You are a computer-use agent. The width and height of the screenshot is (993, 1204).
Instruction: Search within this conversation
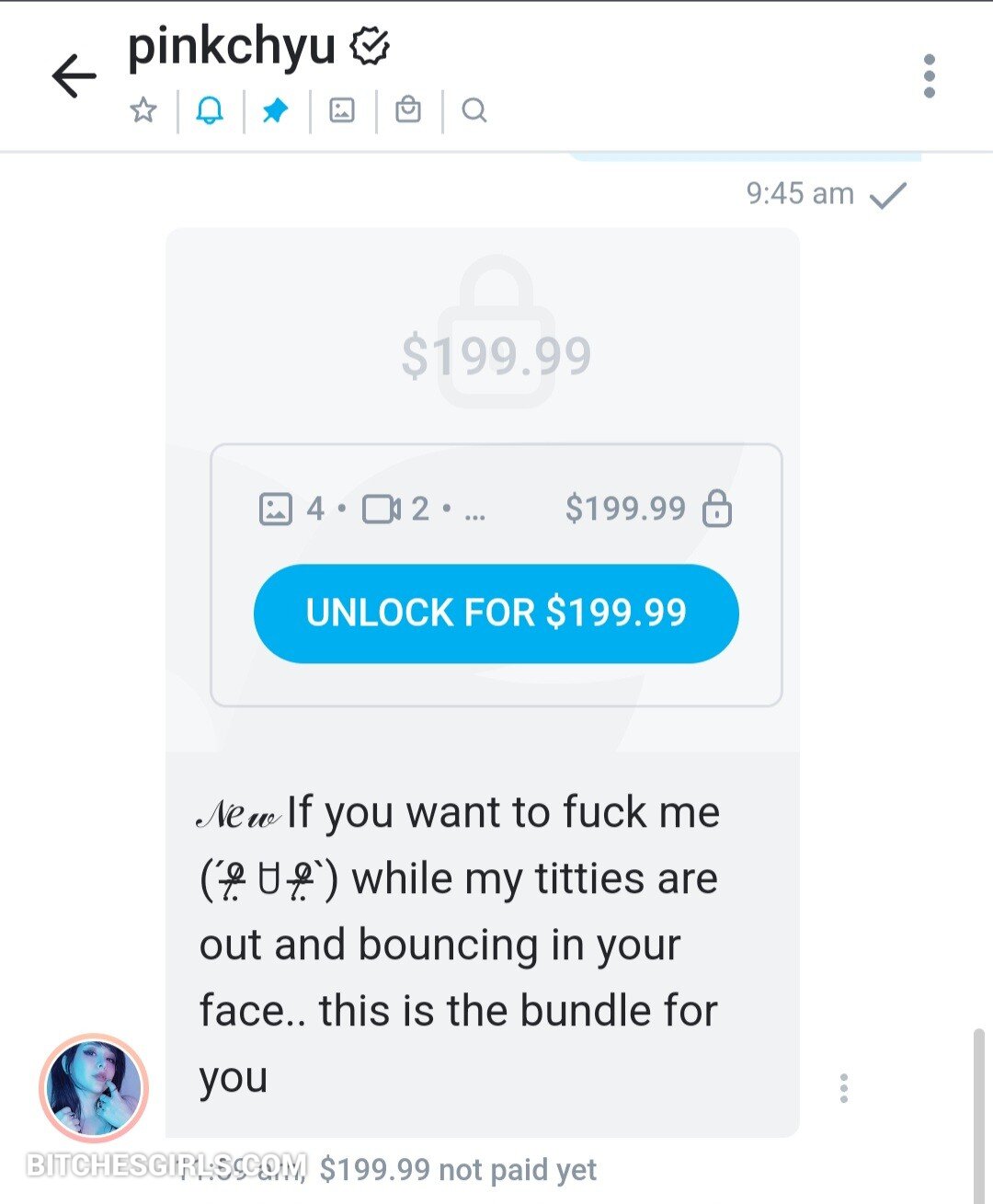tap(474, 111)
